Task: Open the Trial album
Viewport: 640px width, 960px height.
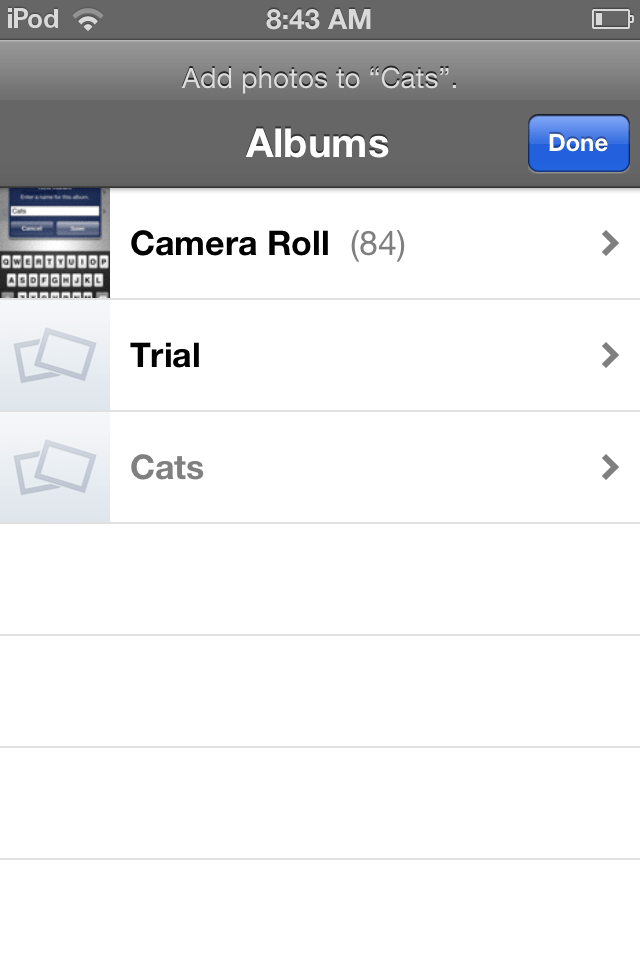Action: [x=320, y=355]
